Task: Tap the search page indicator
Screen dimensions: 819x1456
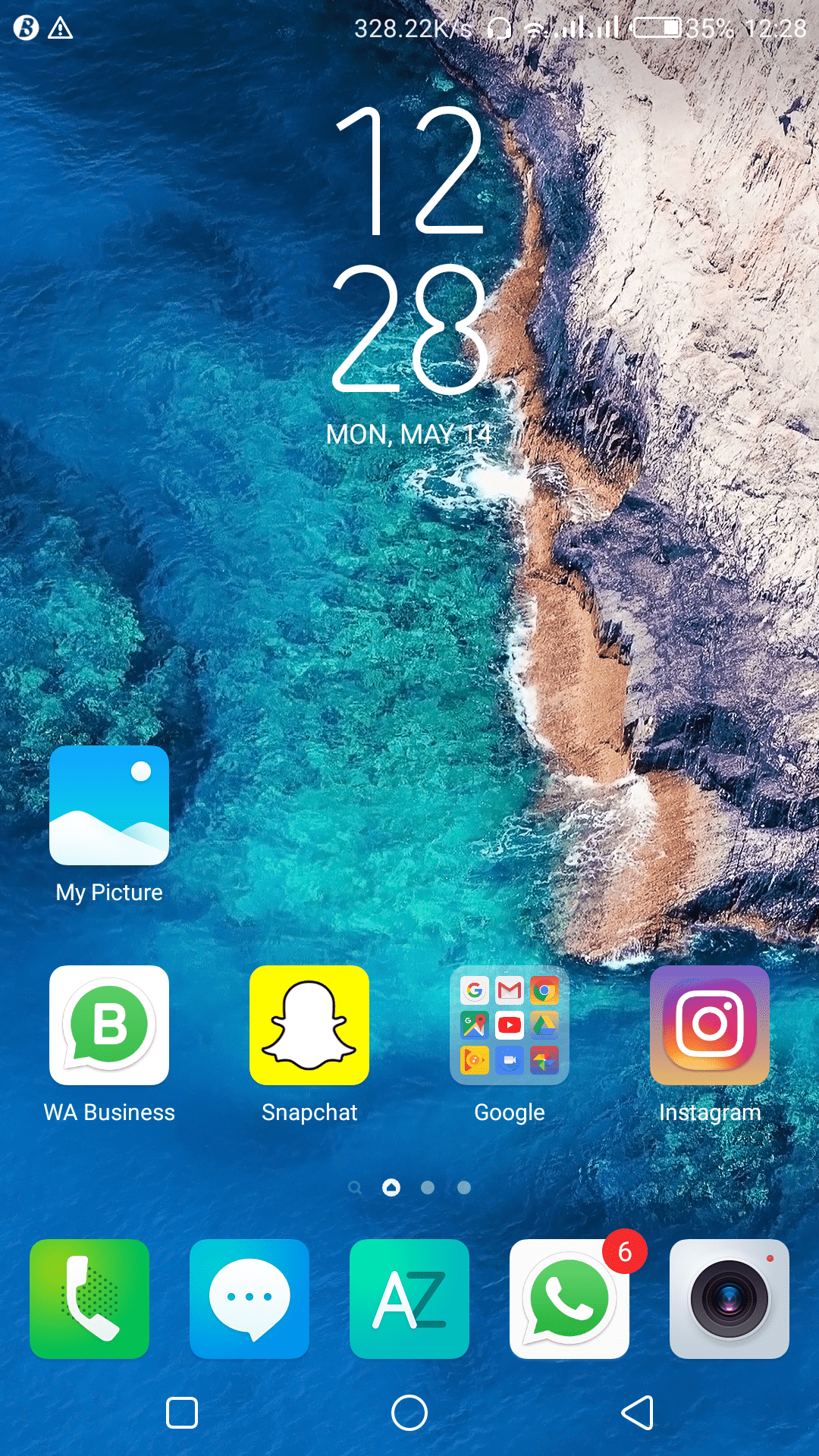Action: [355, 1188]
